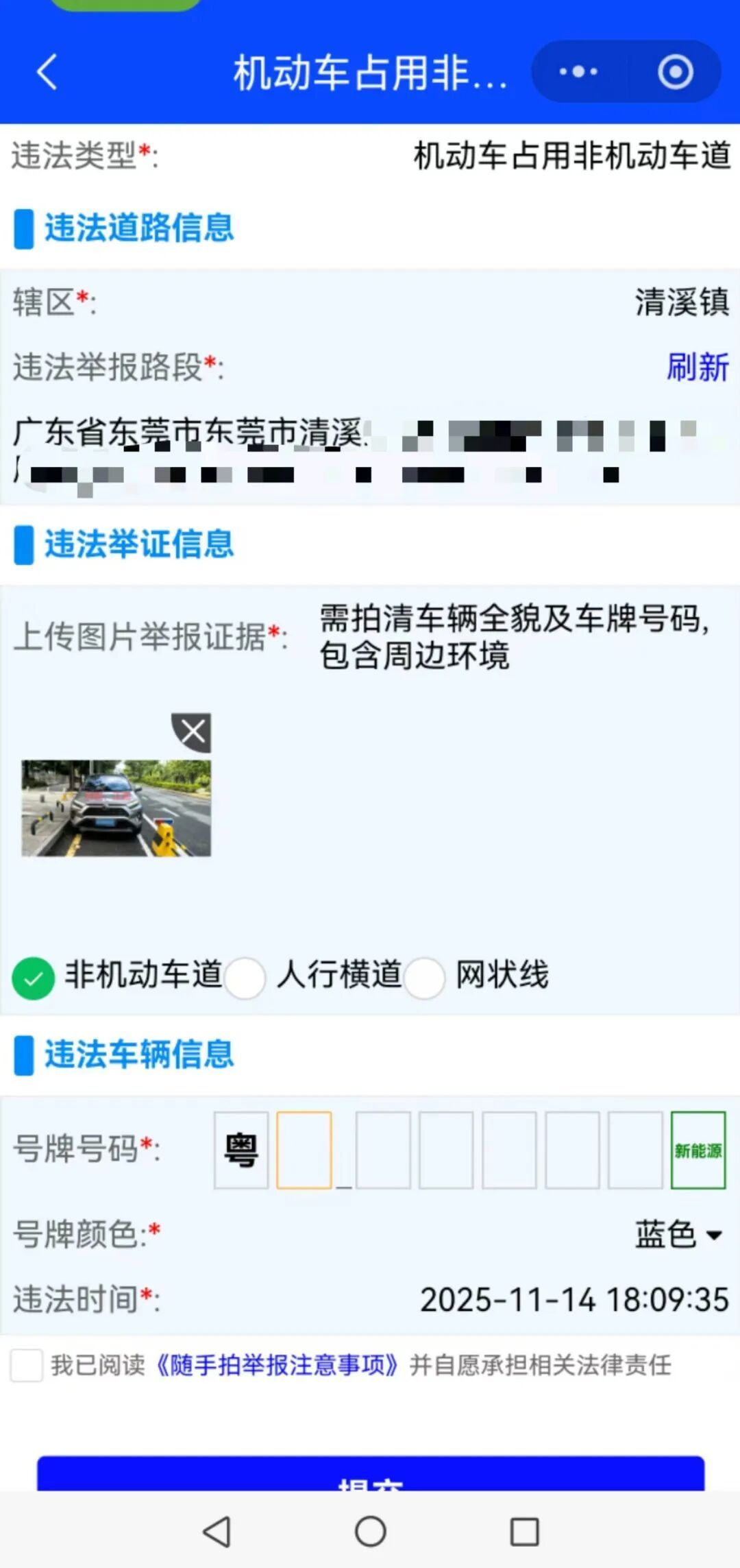
Task: Open the 《随手拍举报注意事项》 link
Action: pyautogui.click(x=277, y=1365)
